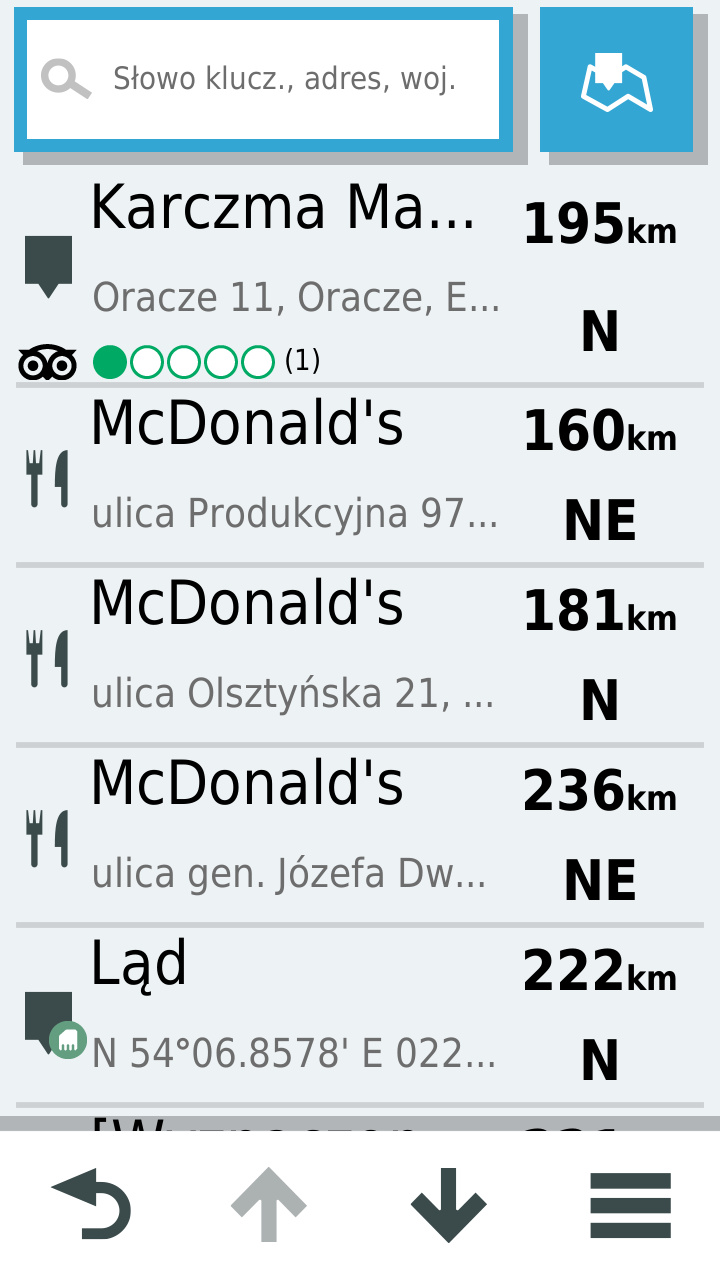This screenshot has width=720, height=1280.
Task: Tap the up arrow in the bottom bar
Action: coord(268,1204)
